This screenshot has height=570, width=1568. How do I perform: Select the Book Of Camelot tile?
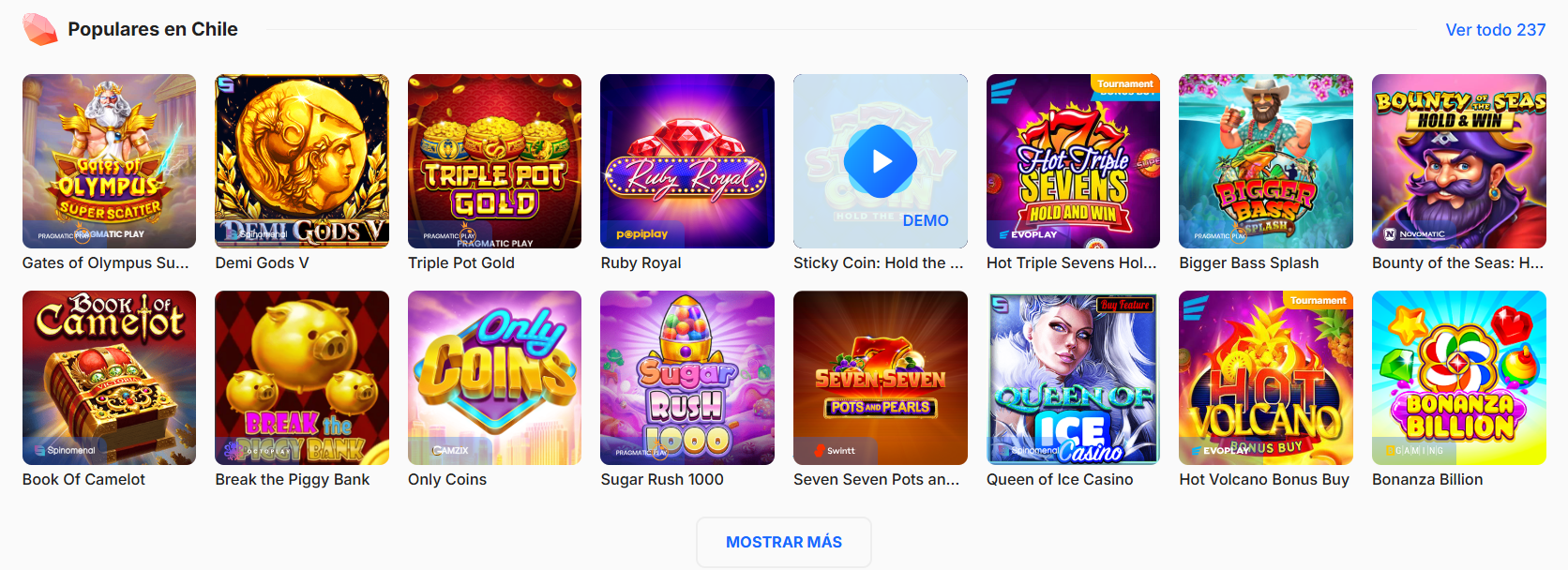pyautogui.click(x=109, y=378)
